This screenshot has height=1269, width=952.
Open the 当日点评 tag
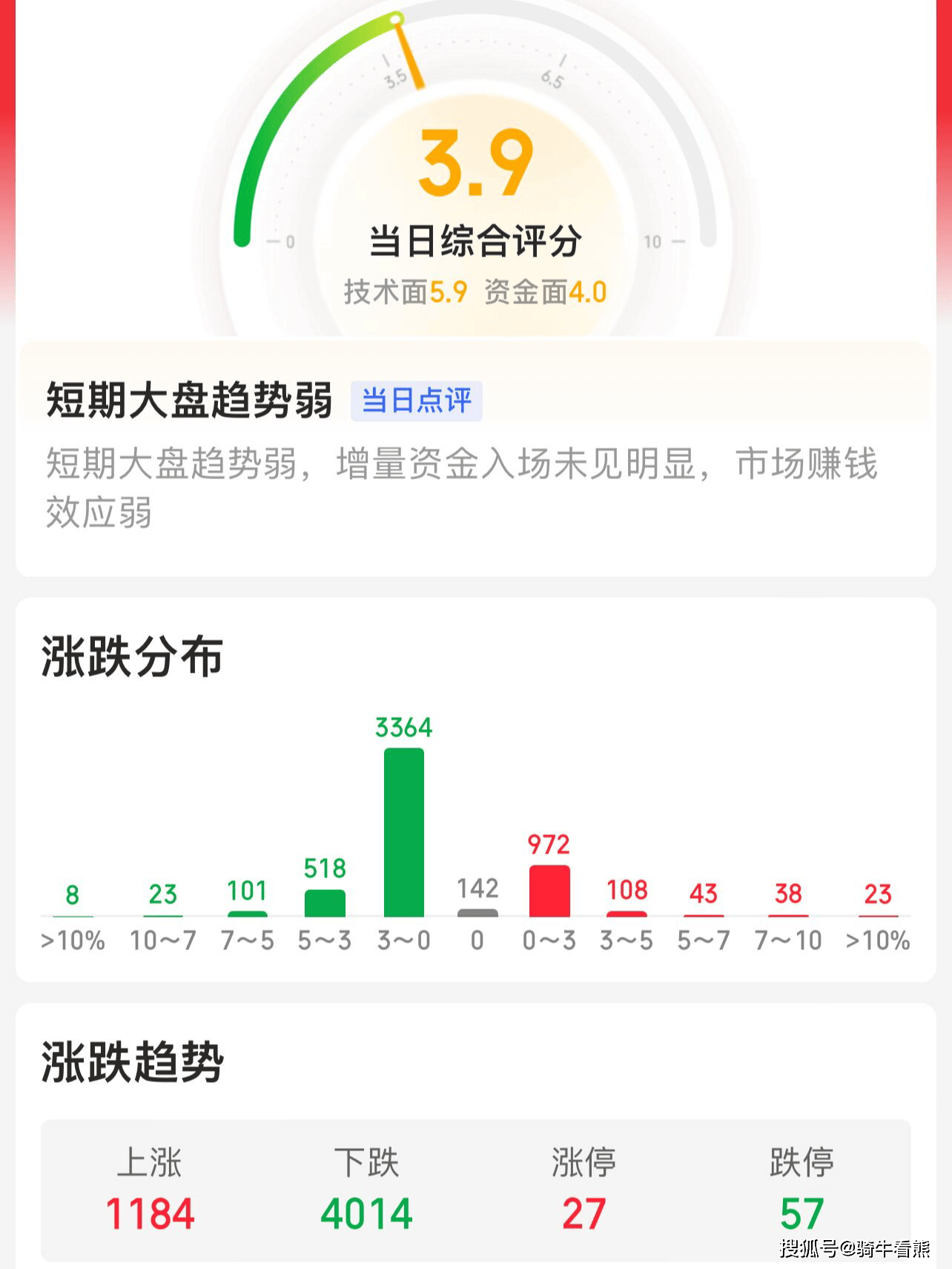coord(417,401)
